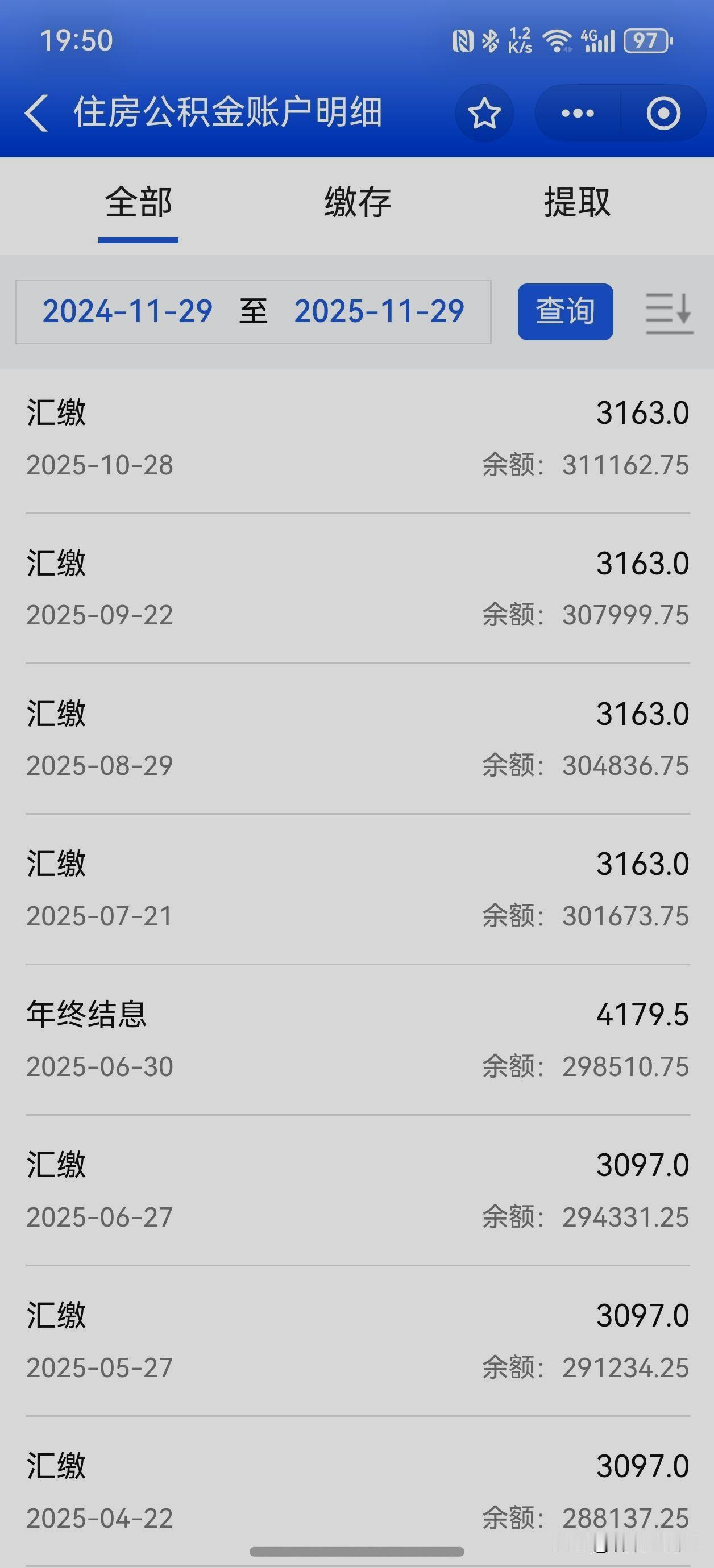View the 年终结息 interest entry

click(357, 1041)
